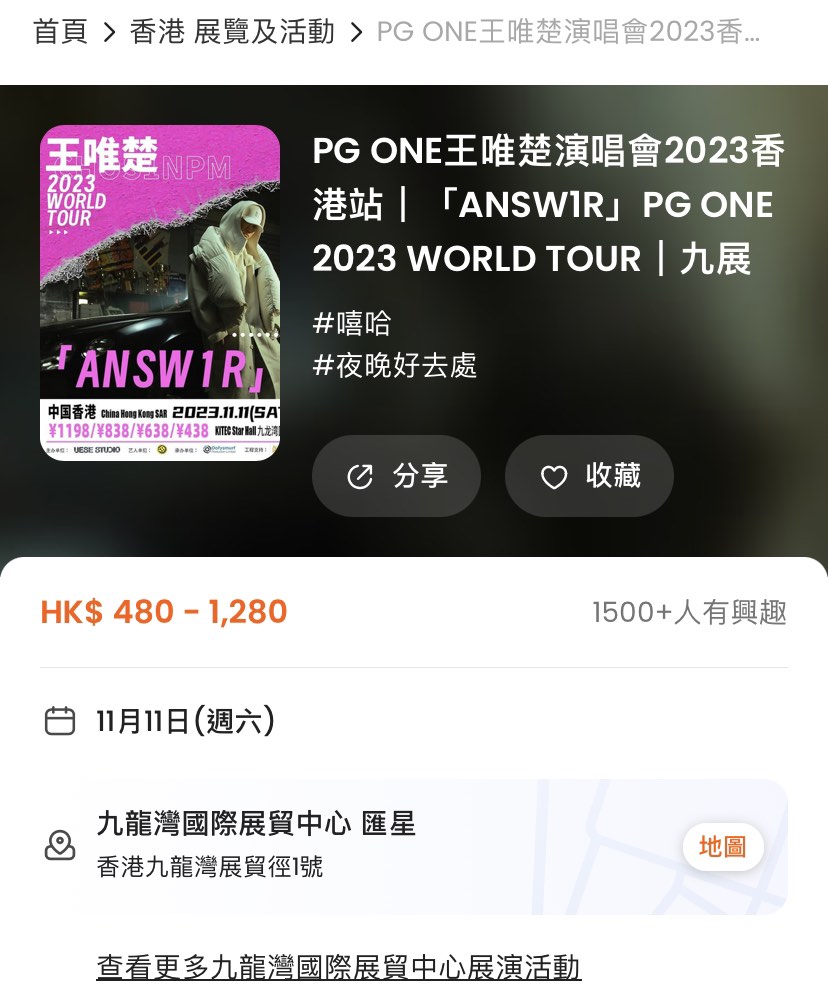
Task: Click the location pin icon beside the venue
Action: (x=60, y=846)
